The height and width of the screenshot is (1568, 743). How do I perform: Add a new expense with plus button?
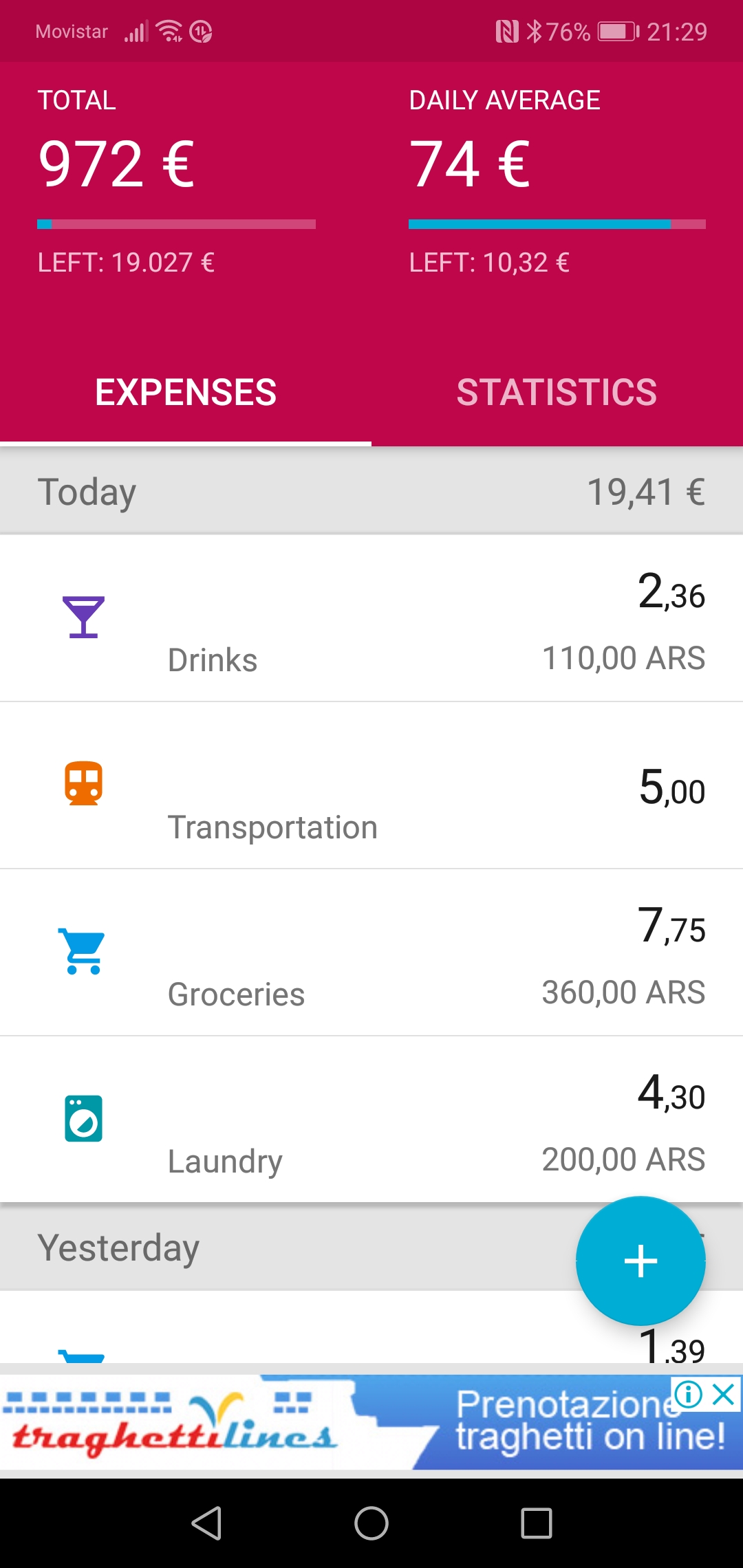pyautogui.click(x=640, y=1261)
